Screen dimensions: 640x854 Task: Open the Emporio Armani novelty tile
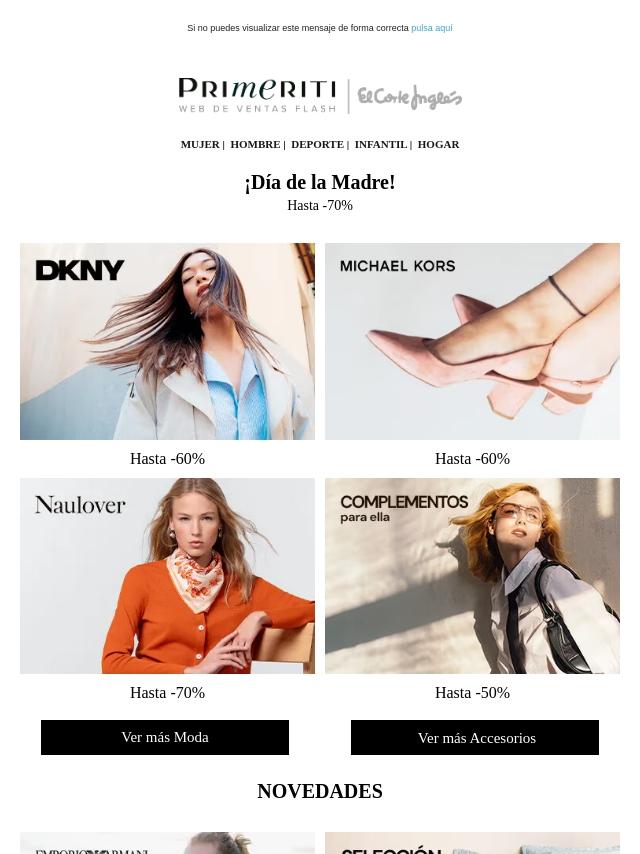(167, 843)
